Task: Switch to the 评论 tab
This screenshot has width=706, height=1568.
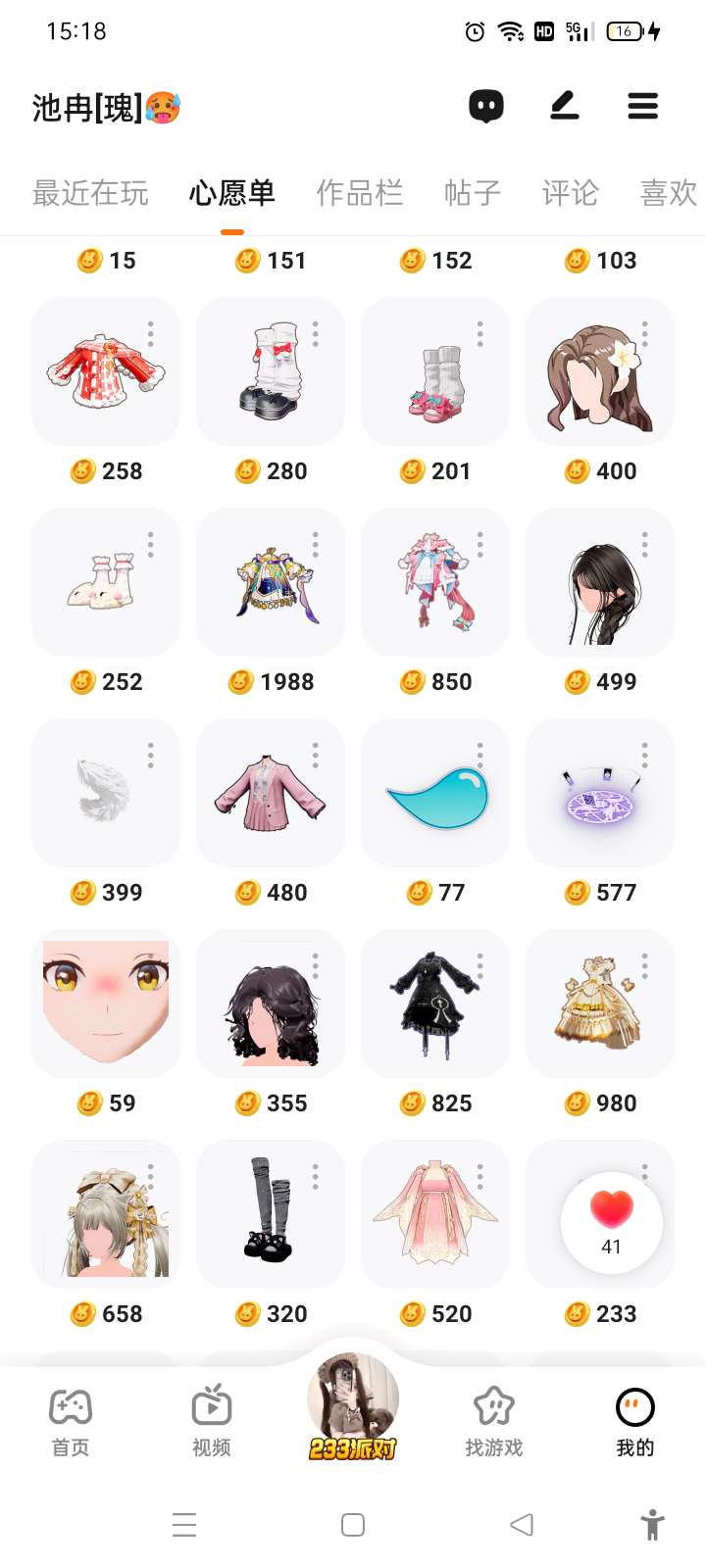Action: click(x=570, y=193)
